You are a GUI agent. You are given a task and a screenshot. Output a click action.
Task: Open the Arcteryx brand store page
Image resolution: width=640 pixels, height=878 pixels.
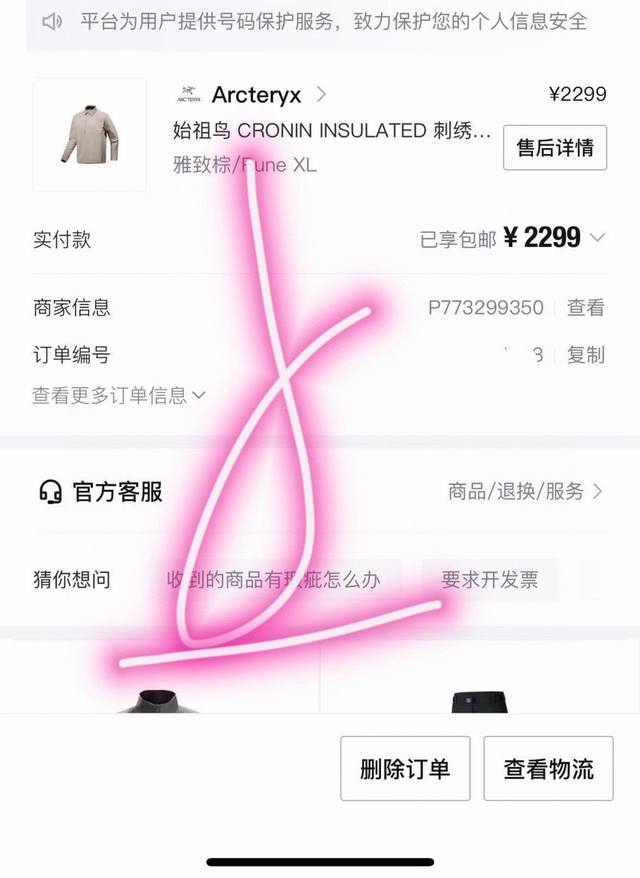[x=255, y=95]
